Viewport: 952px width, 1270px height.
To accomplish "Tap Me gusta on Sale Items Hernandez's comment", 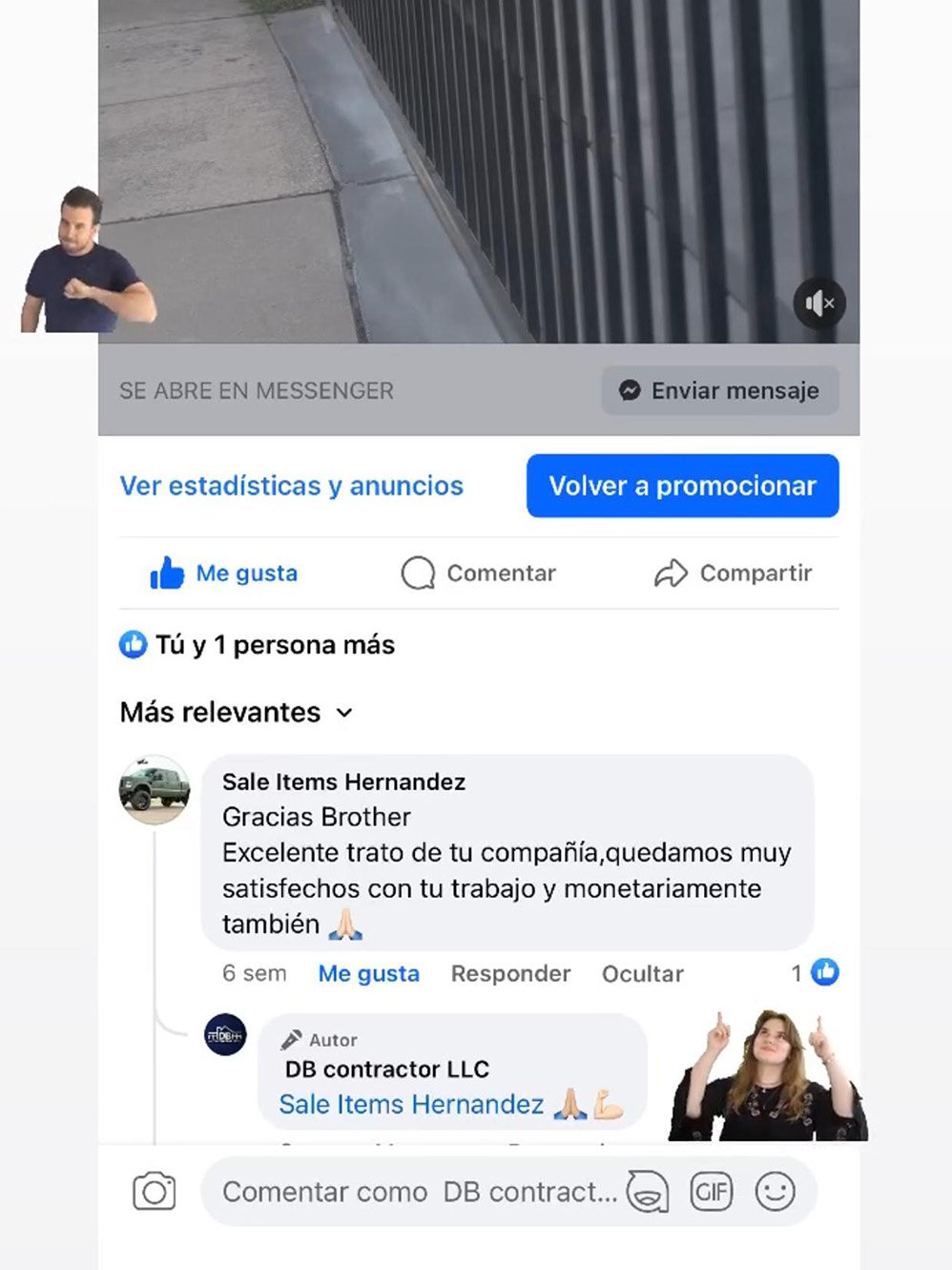I will pyautogui.click(x=368, y=973).
